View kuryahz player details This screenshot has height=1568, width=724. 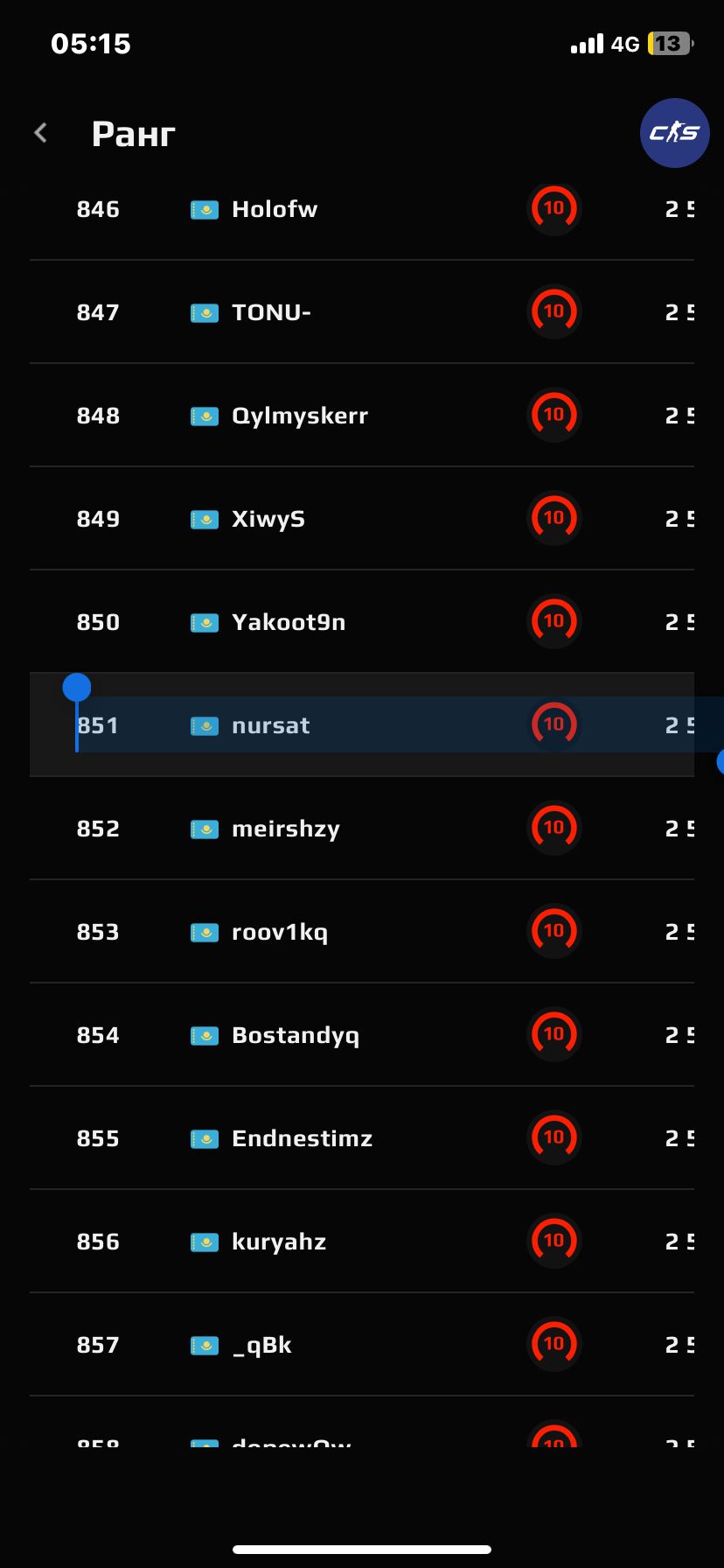(279, 1242)
